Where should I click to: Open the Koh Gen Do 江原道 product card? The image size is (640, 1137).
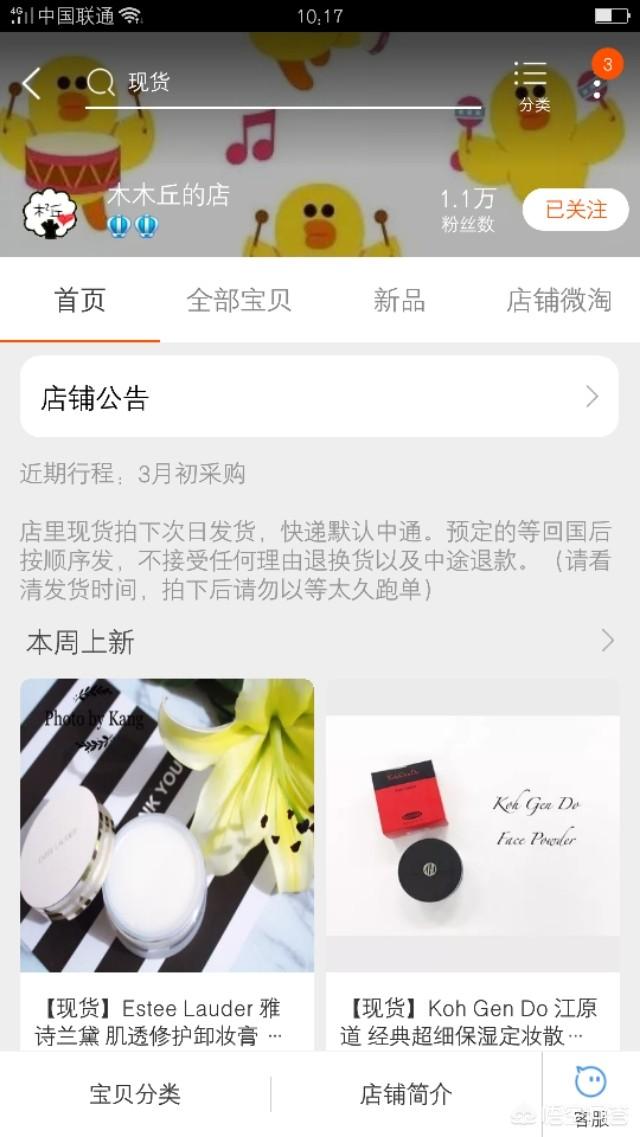[x=473, y=860]
